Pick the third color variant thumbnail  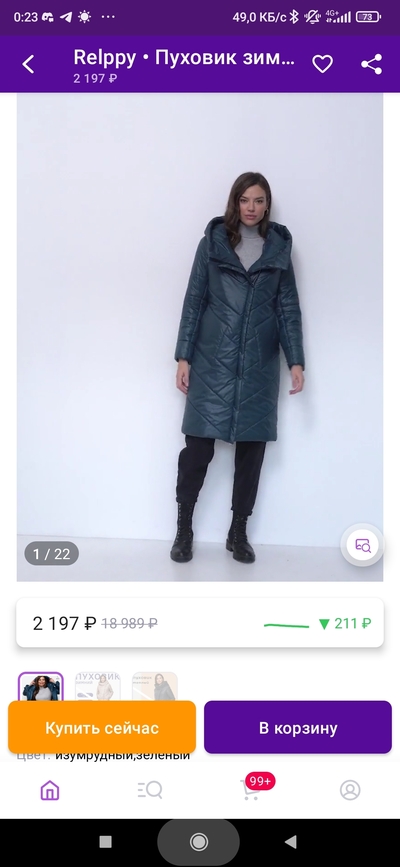[155, 687]
